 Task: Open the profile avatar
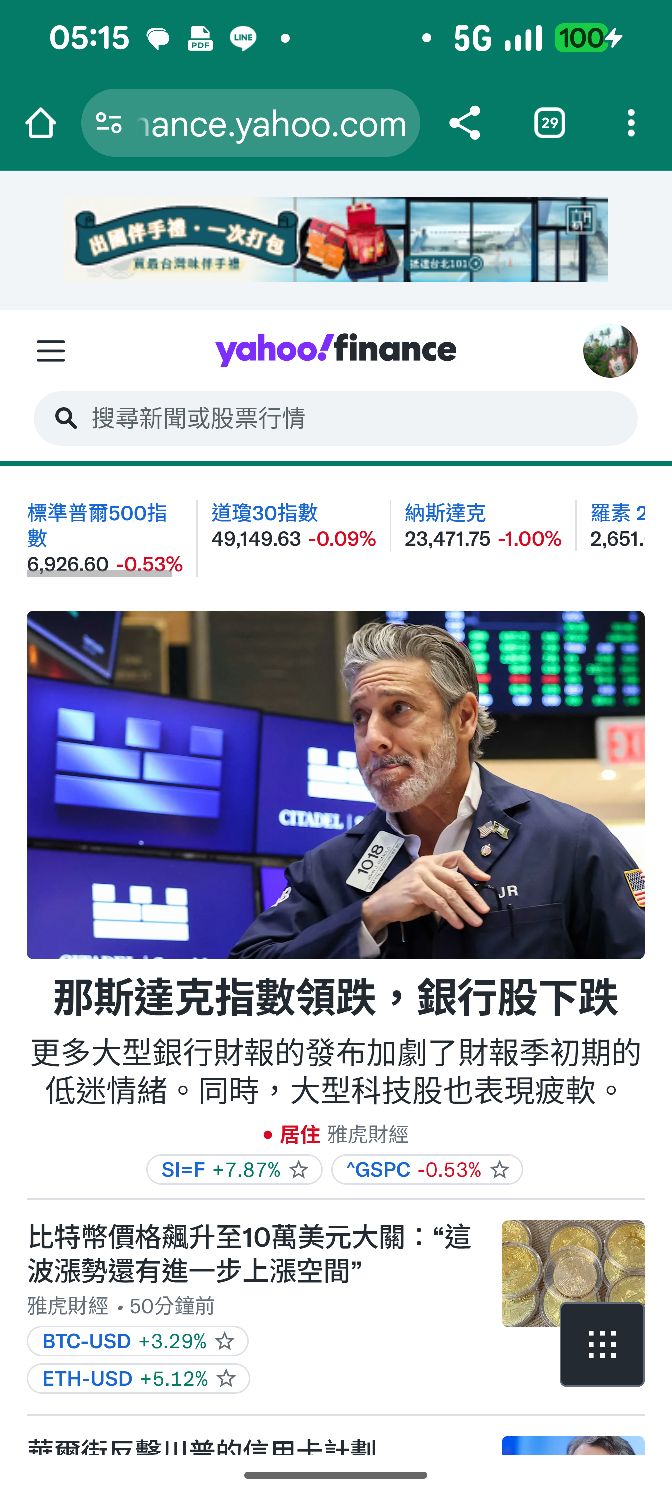point(610,351)
